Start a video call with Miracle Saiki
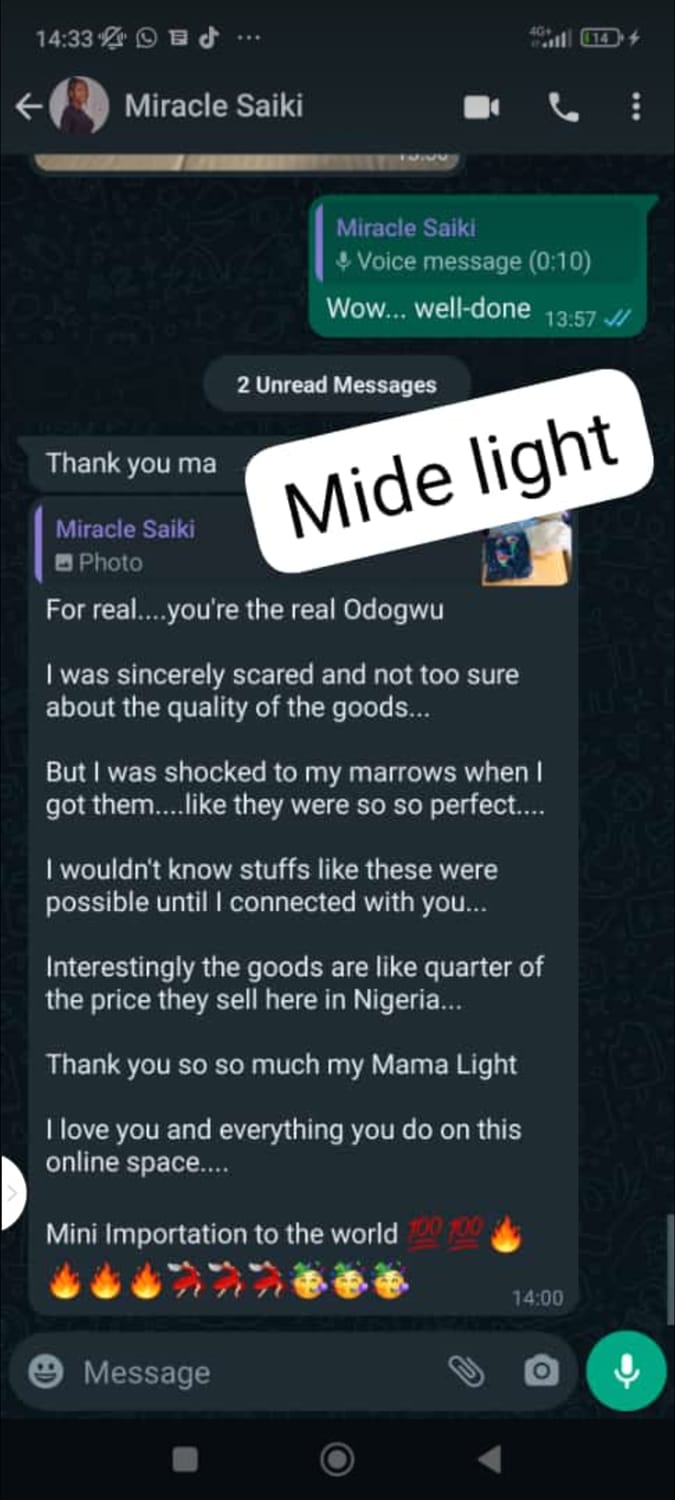Image resolution: width=675 pixels, height=1500 pixels. pyautogui.click(x=481, y=107)
